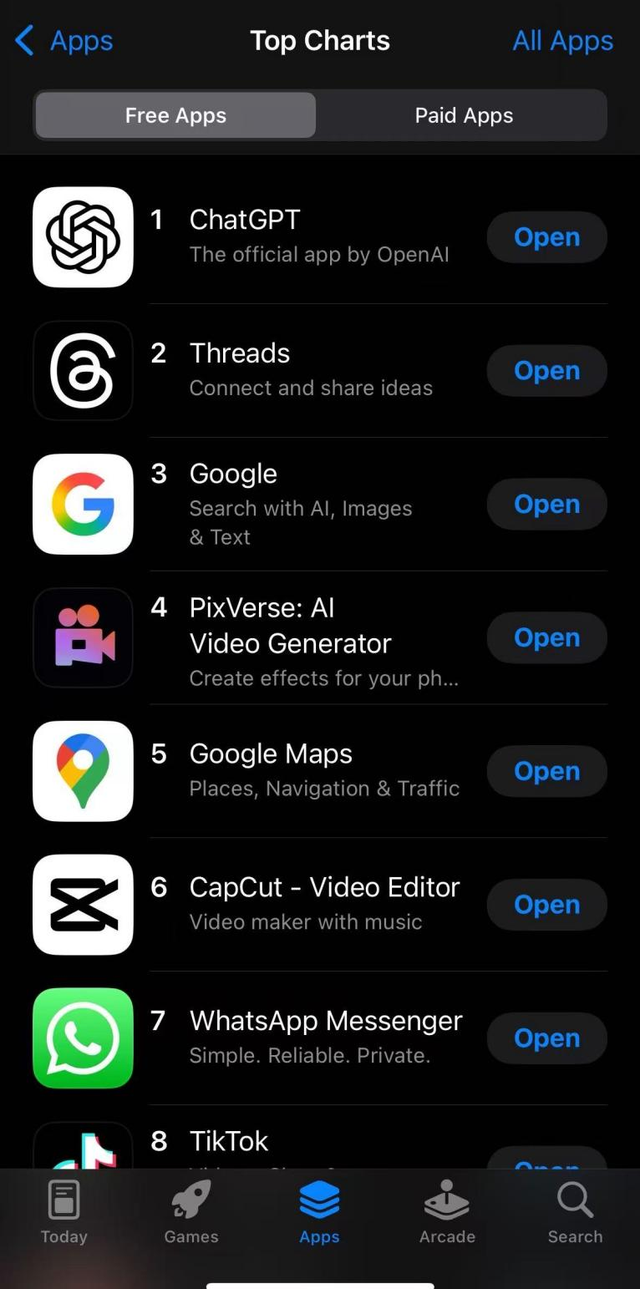Go to the Games tab
The image size is (640, 1289).
click(x=191, y=1211)
